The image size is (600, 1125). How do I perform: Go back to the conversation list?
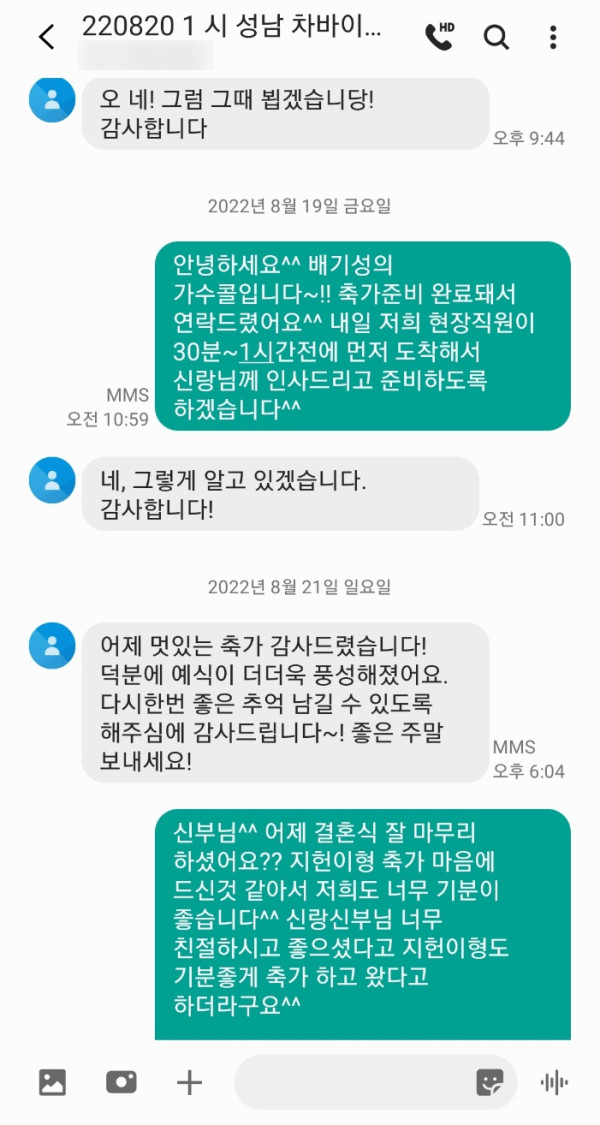pyautogui.click(x=45, y=38)
